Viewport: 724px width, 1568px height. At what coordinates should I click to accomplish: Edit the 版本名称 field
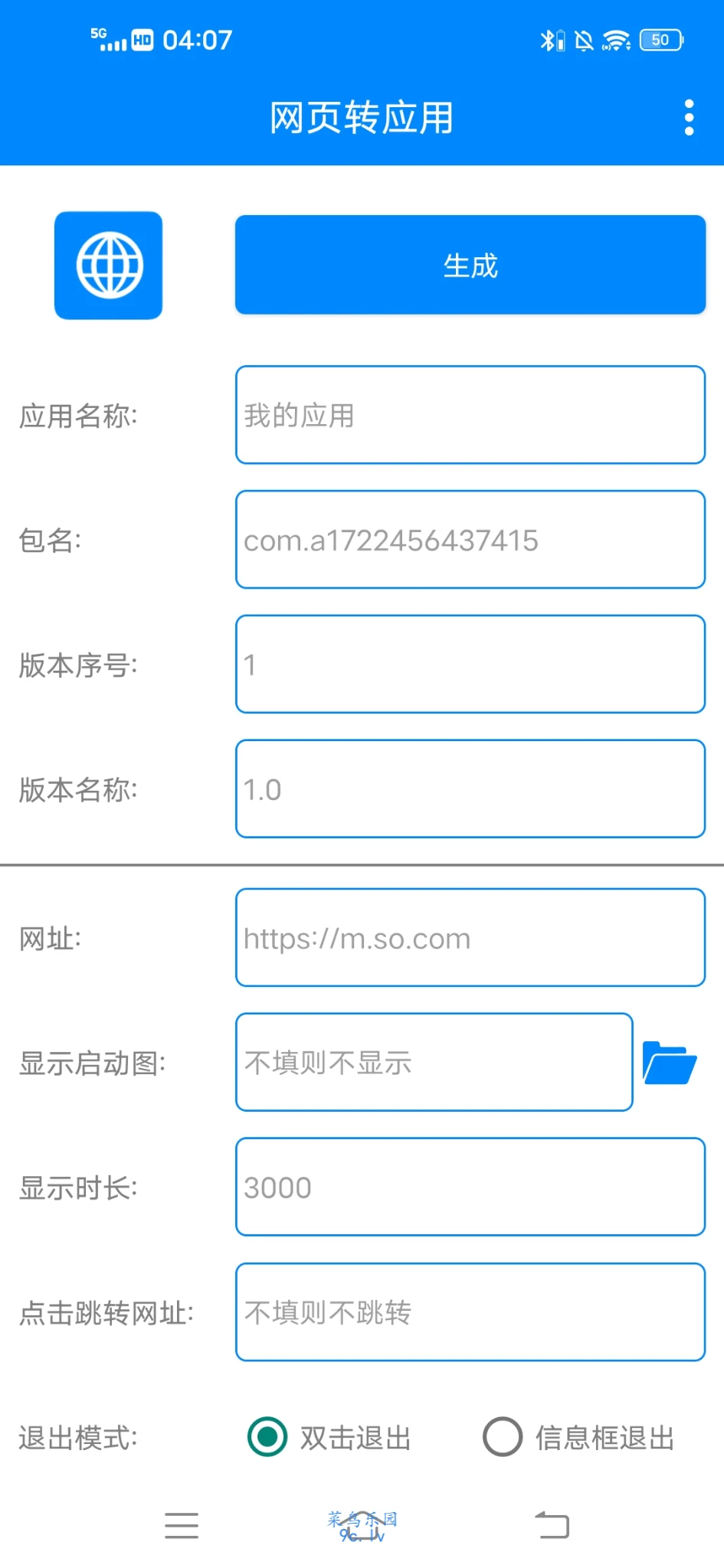(470, 789)
